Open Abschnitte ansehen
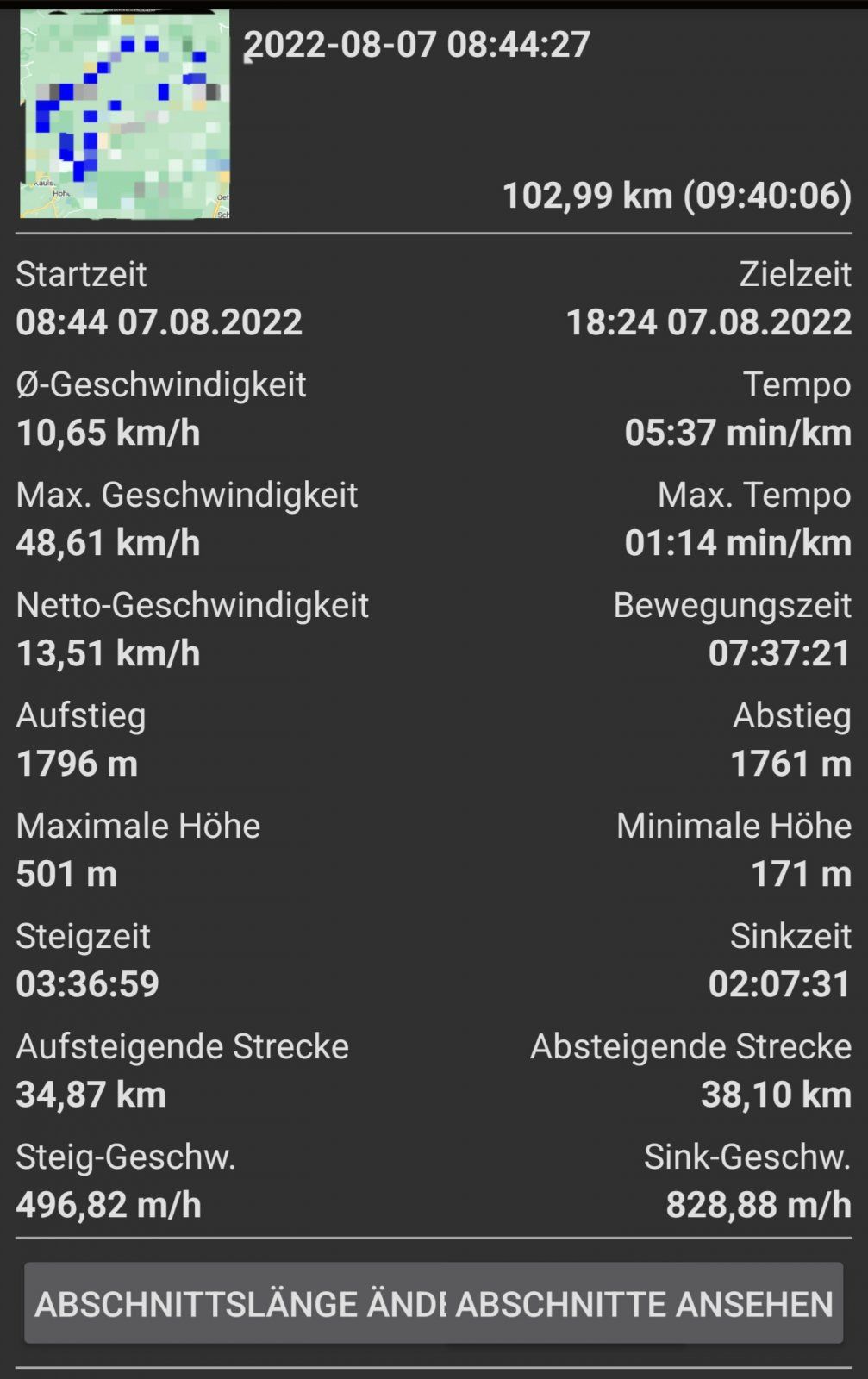Screen dimensions: 868x1379 click(x=645, y=1303)
